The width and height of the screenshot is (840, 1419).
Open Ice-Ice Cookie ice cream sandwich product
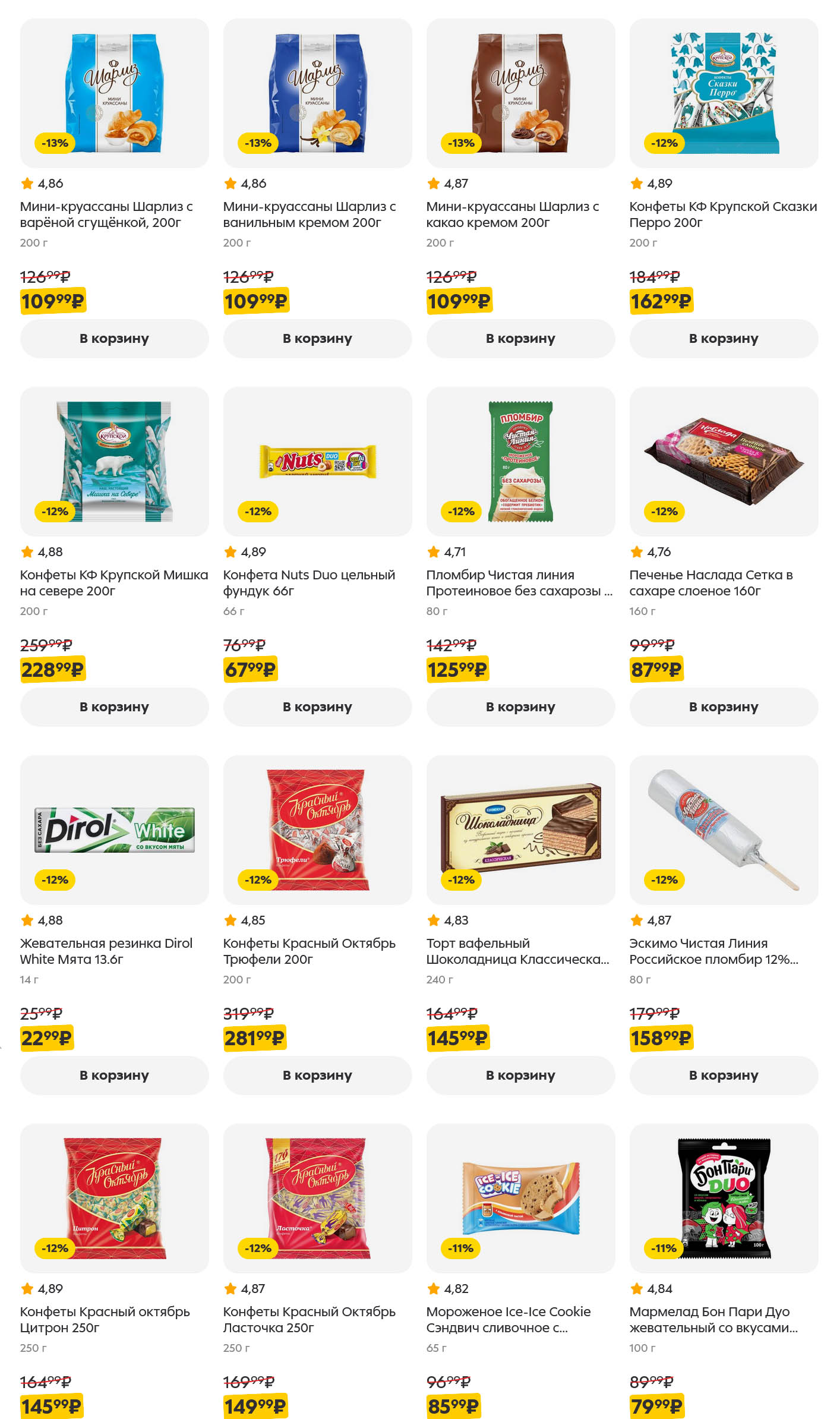pos(508,1319)
